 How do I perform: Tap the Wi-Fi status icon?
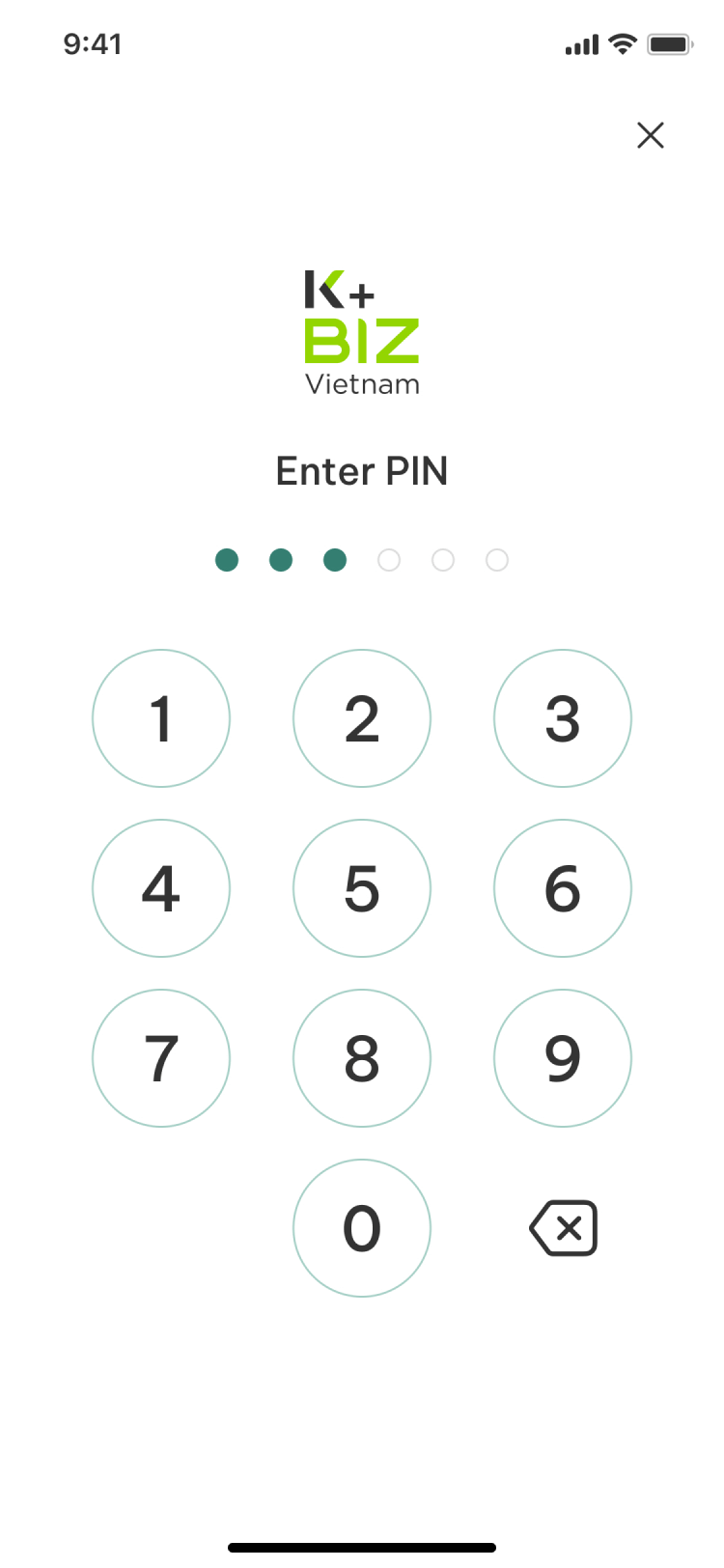pos(622,43)
